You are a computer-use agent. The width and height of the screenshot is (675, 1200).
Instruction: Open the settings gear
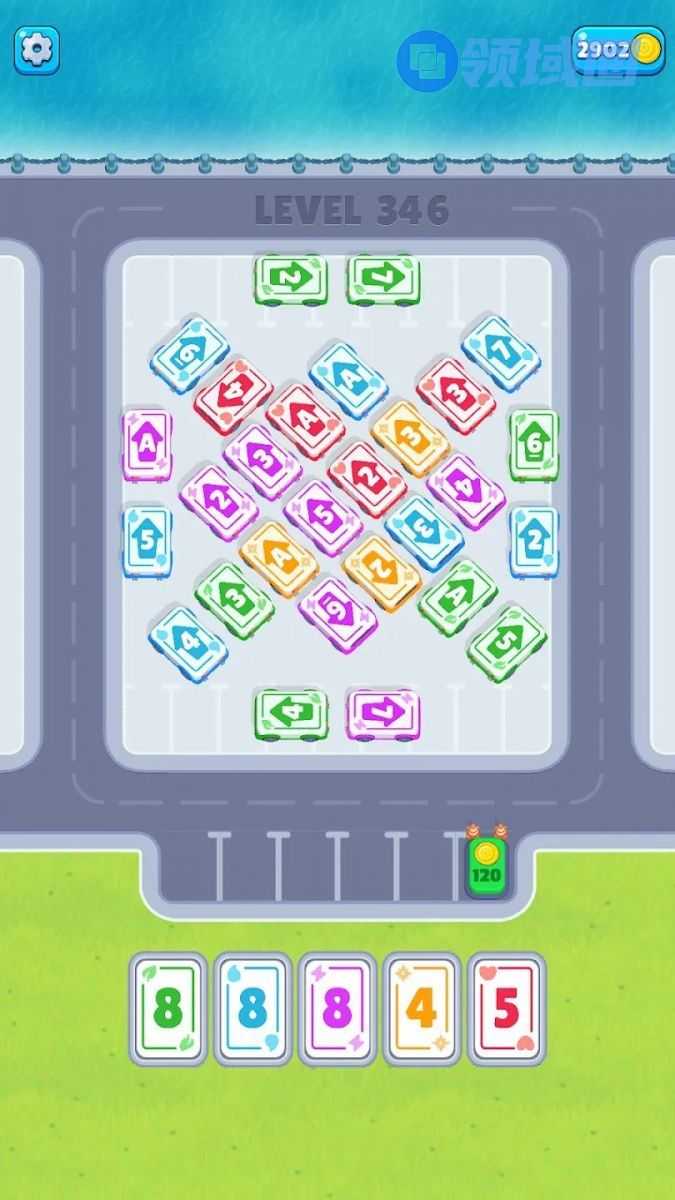36,49
